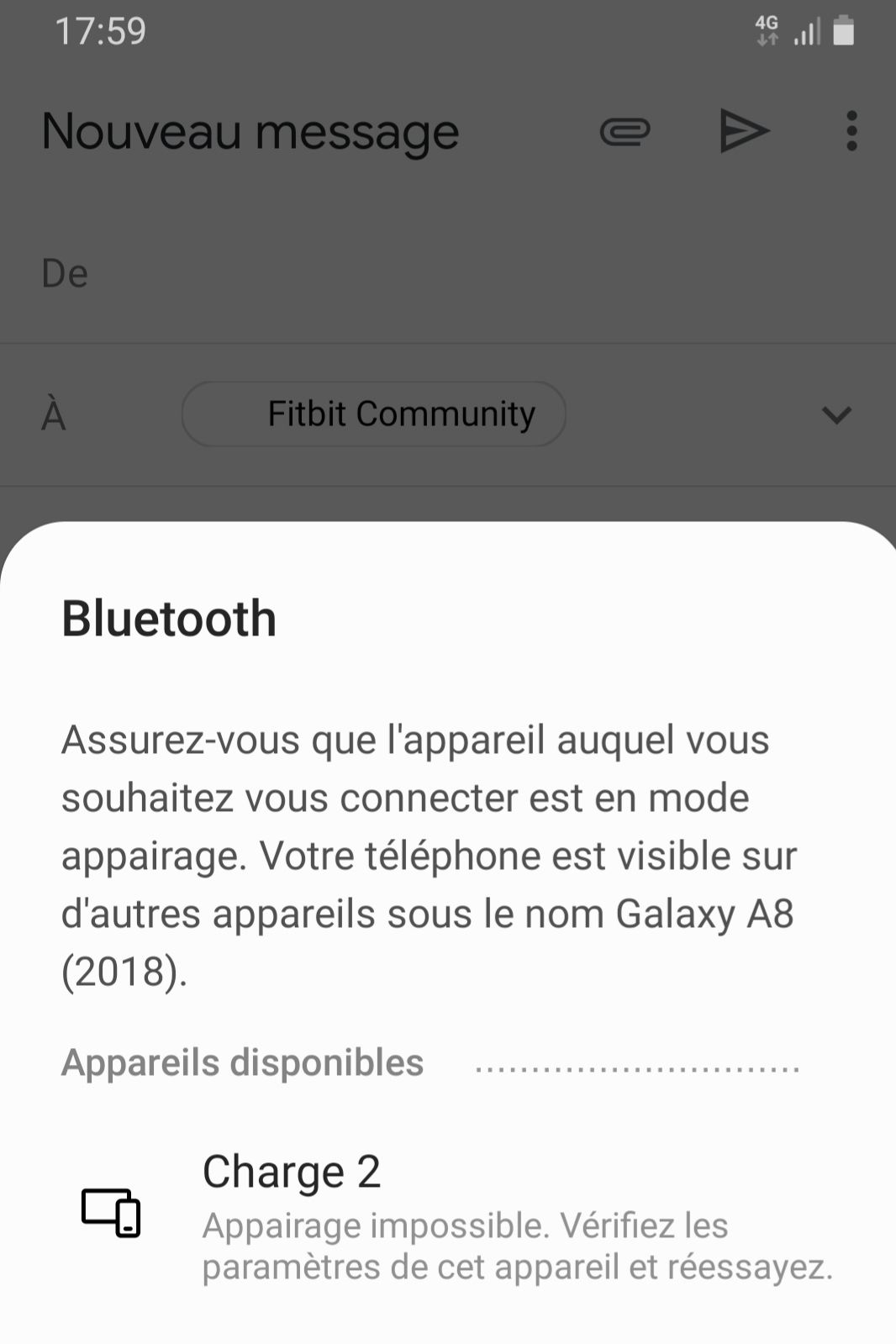Expand the recipient fields chevron
The image size is (896, 1344).
[836, 414]
